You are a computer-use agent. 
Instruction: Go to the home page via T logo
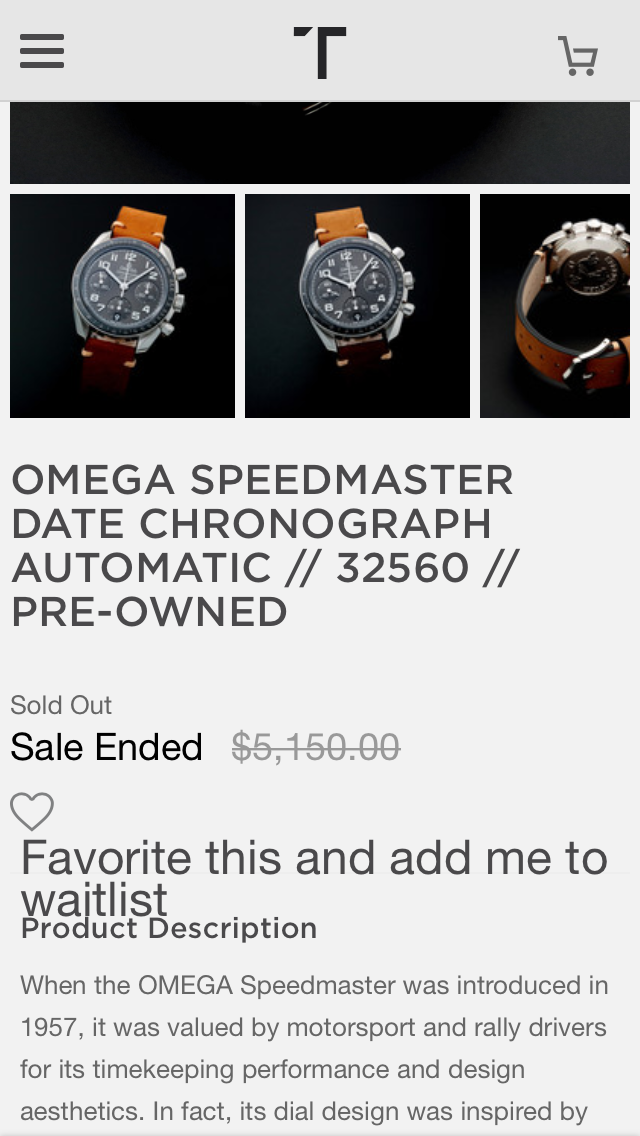coord(320,52)
